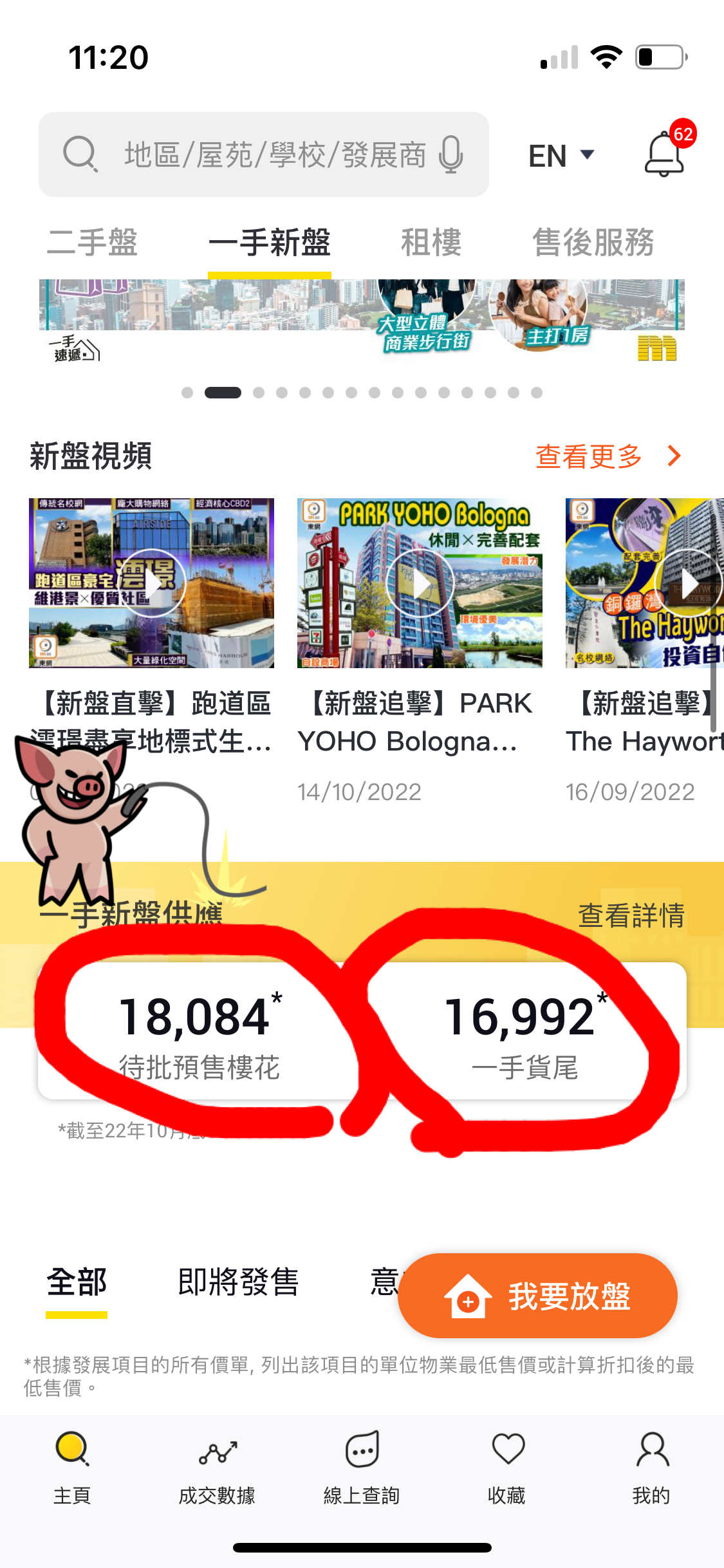Open the notifications bell

665,153
